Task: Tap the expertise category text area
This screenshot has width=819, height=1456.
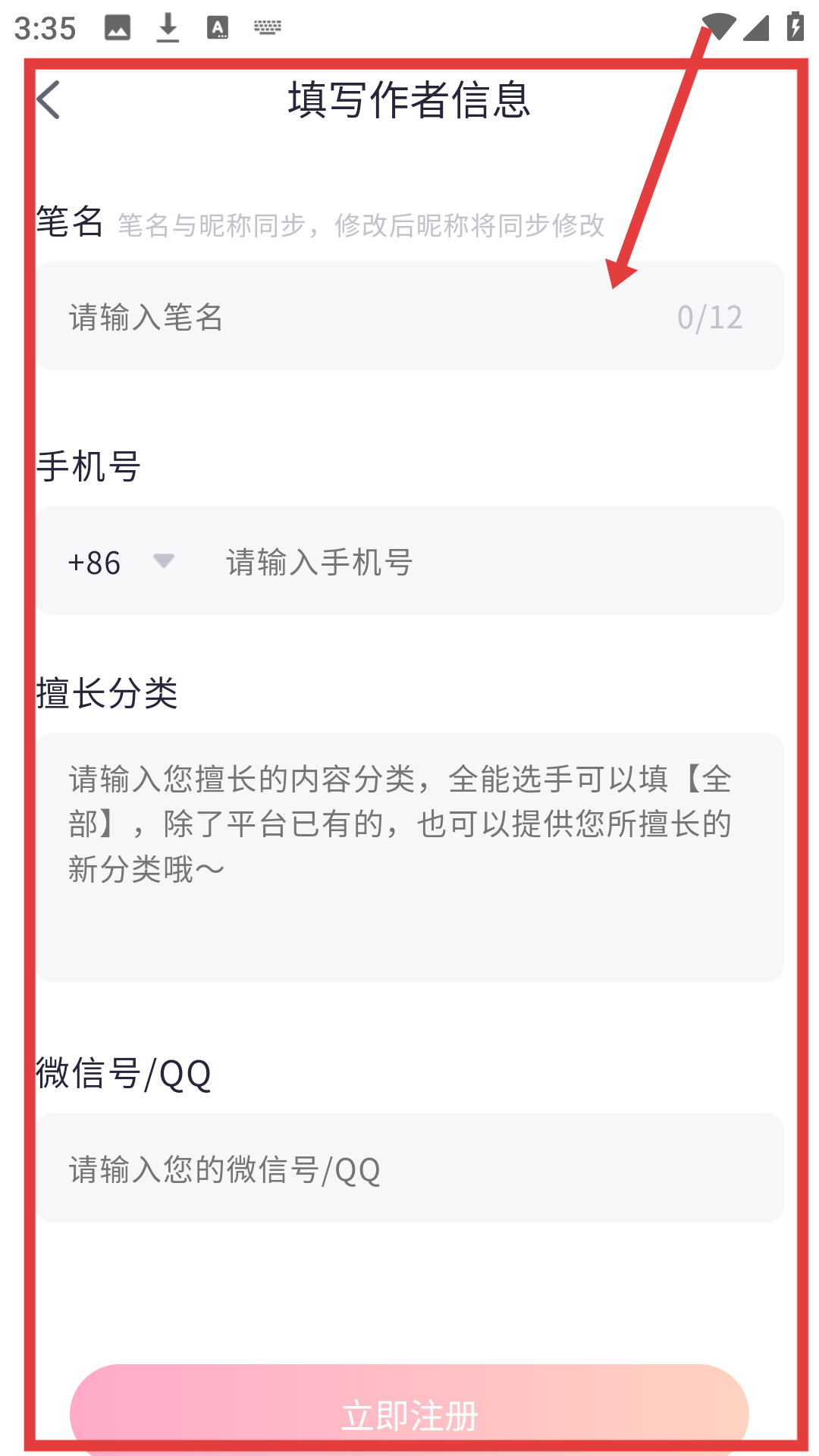Action: point(409,857)
